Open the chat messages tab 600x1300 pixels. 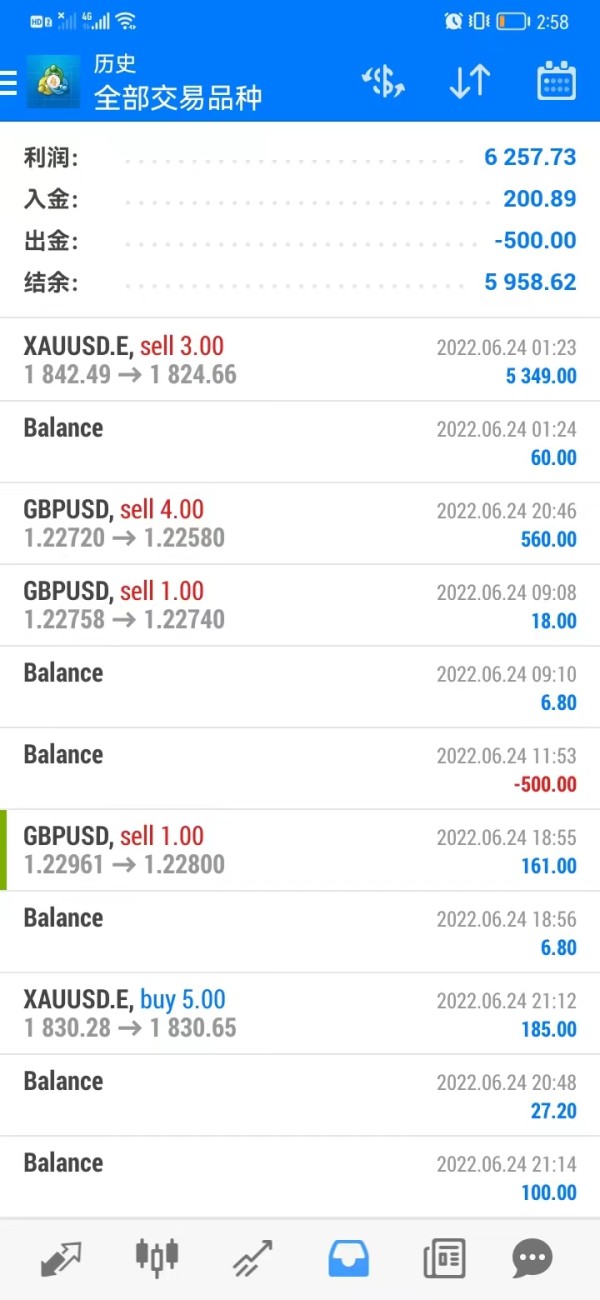tap(532, 1258)
